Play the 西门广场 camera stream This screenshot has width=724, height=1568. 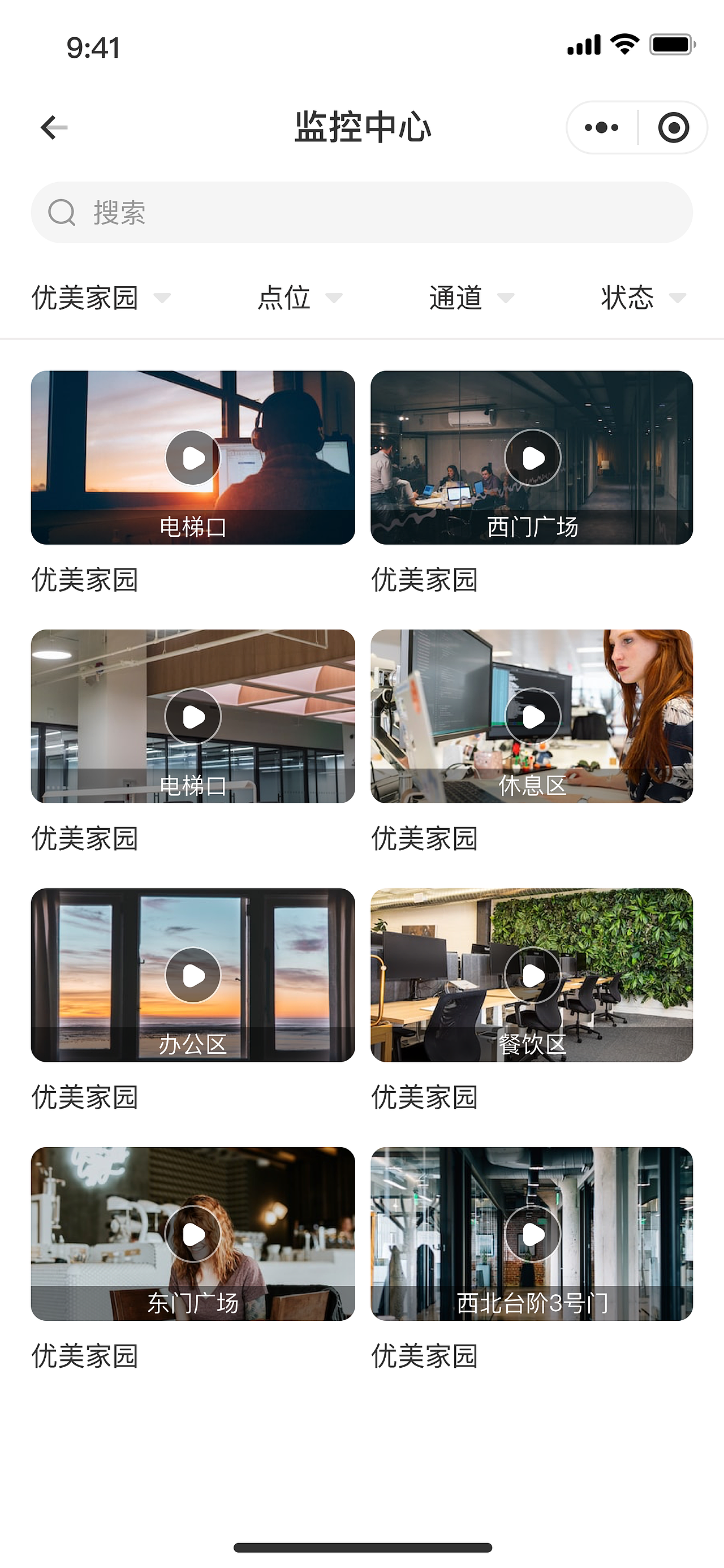coord(532,458)
